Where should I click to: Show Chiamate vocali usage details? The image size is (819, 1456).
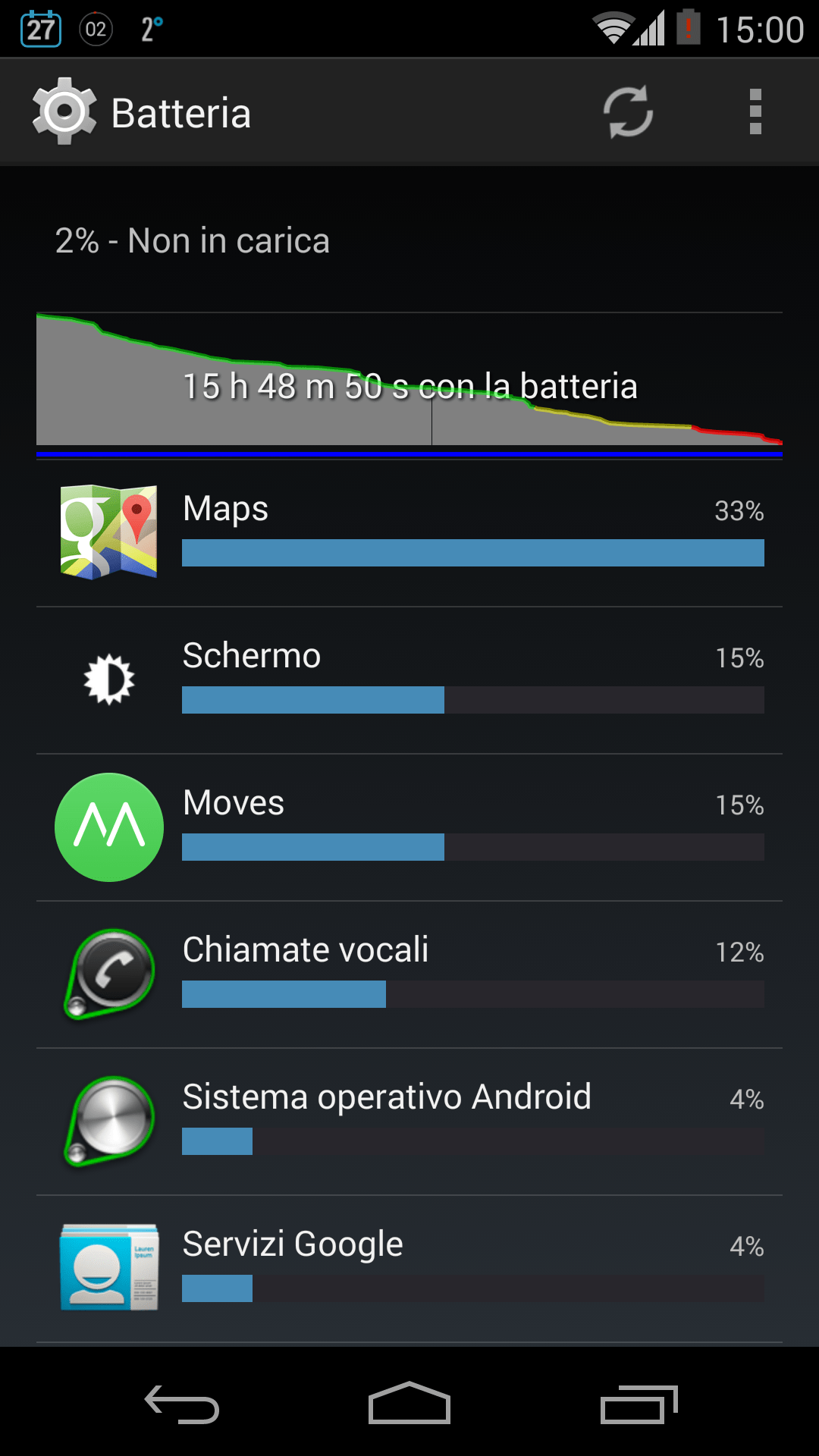[x=409, y=974]
